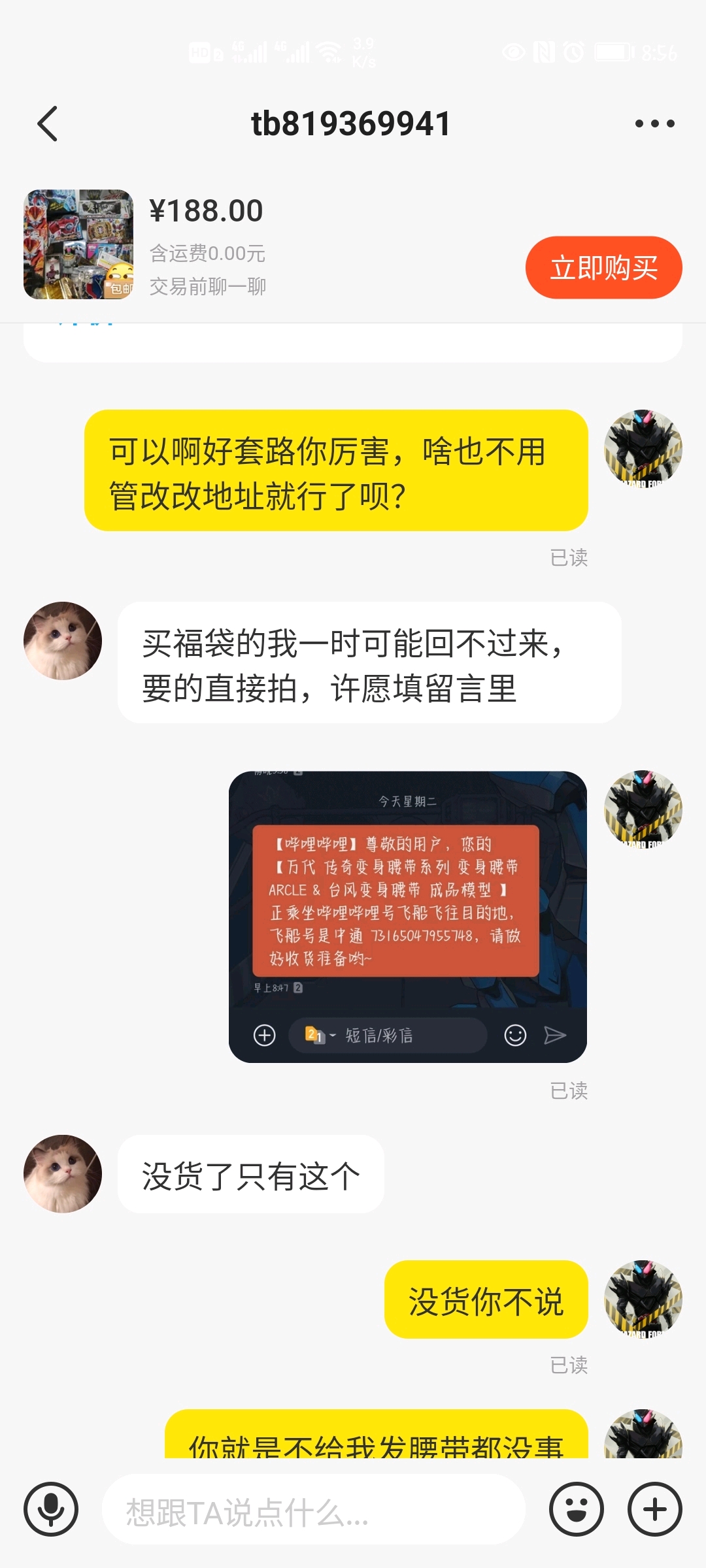Open the seller's cat avatar profile
This screenshot has height=1568, width=706.
coord(63,641)
